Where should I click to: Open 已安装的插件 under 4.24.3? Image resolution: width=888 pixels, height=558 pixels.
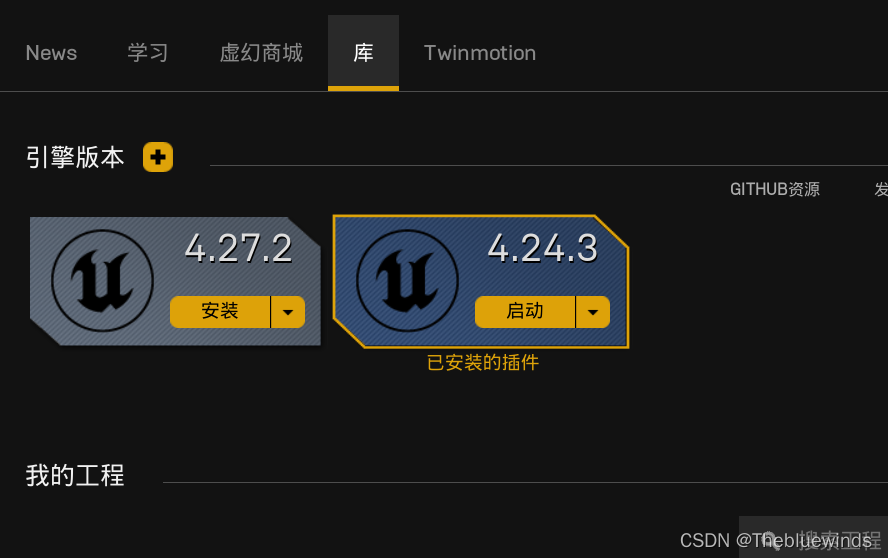point(483,363)
